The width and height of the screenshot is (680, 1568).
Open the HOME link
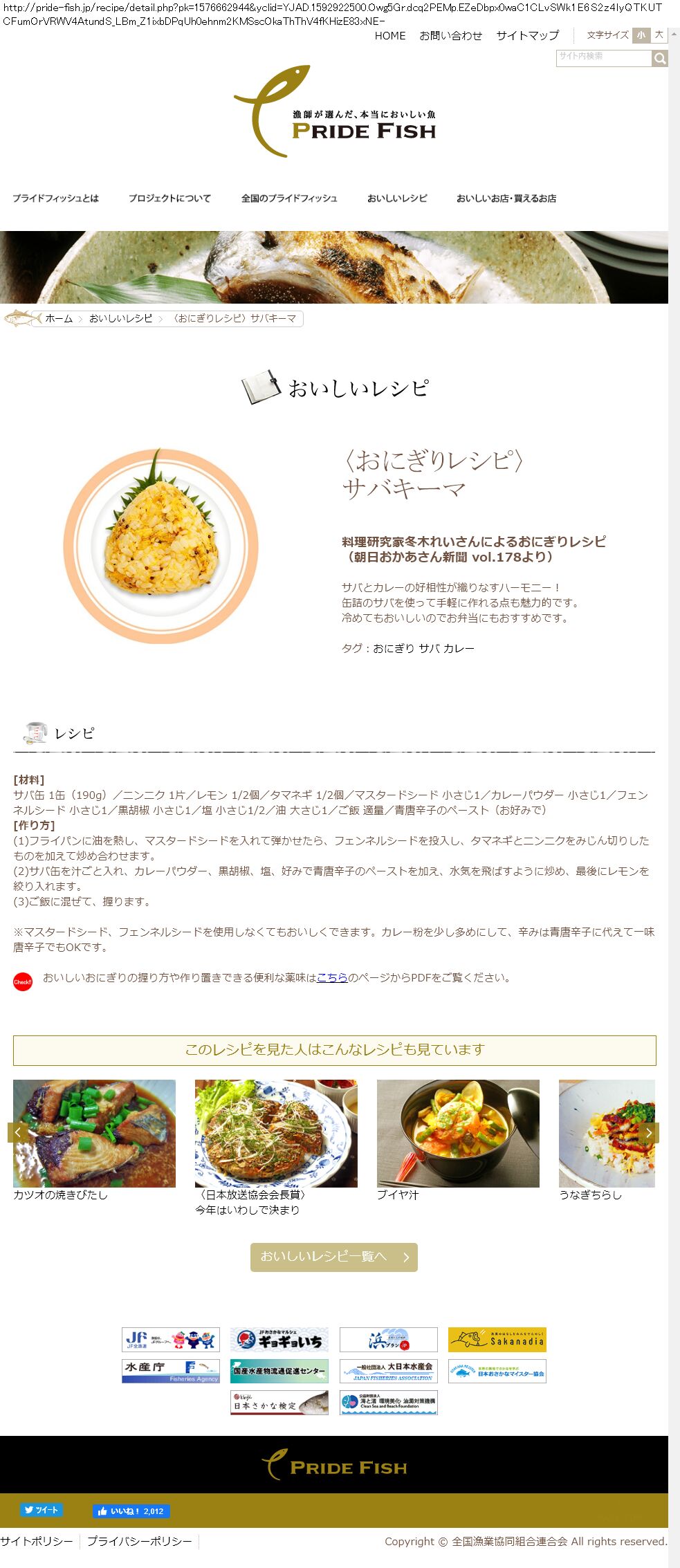[390, 36]
